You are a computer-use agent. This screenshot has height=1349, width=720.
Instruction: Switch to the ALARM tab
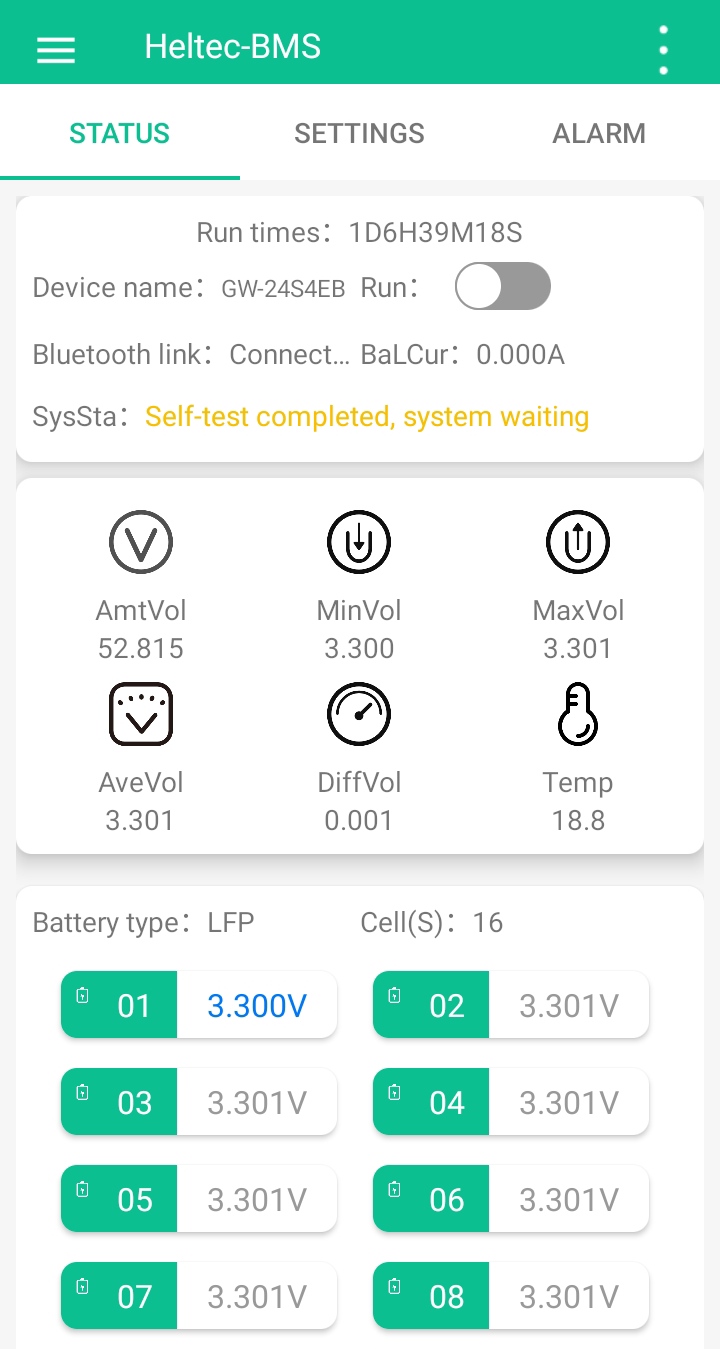pos(599,134)
